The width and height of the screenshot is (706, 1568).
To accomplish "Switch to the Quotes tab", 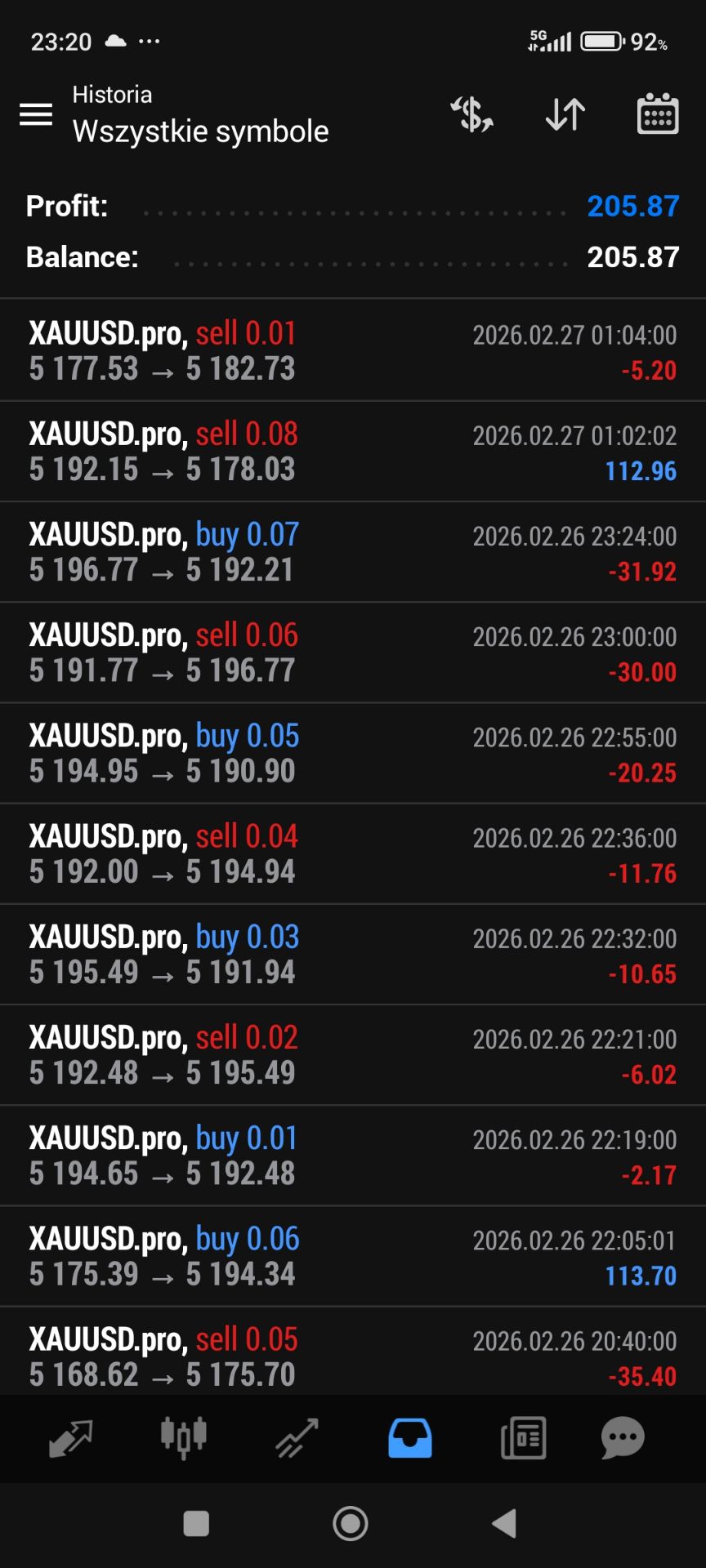I will coord(70,1438).
